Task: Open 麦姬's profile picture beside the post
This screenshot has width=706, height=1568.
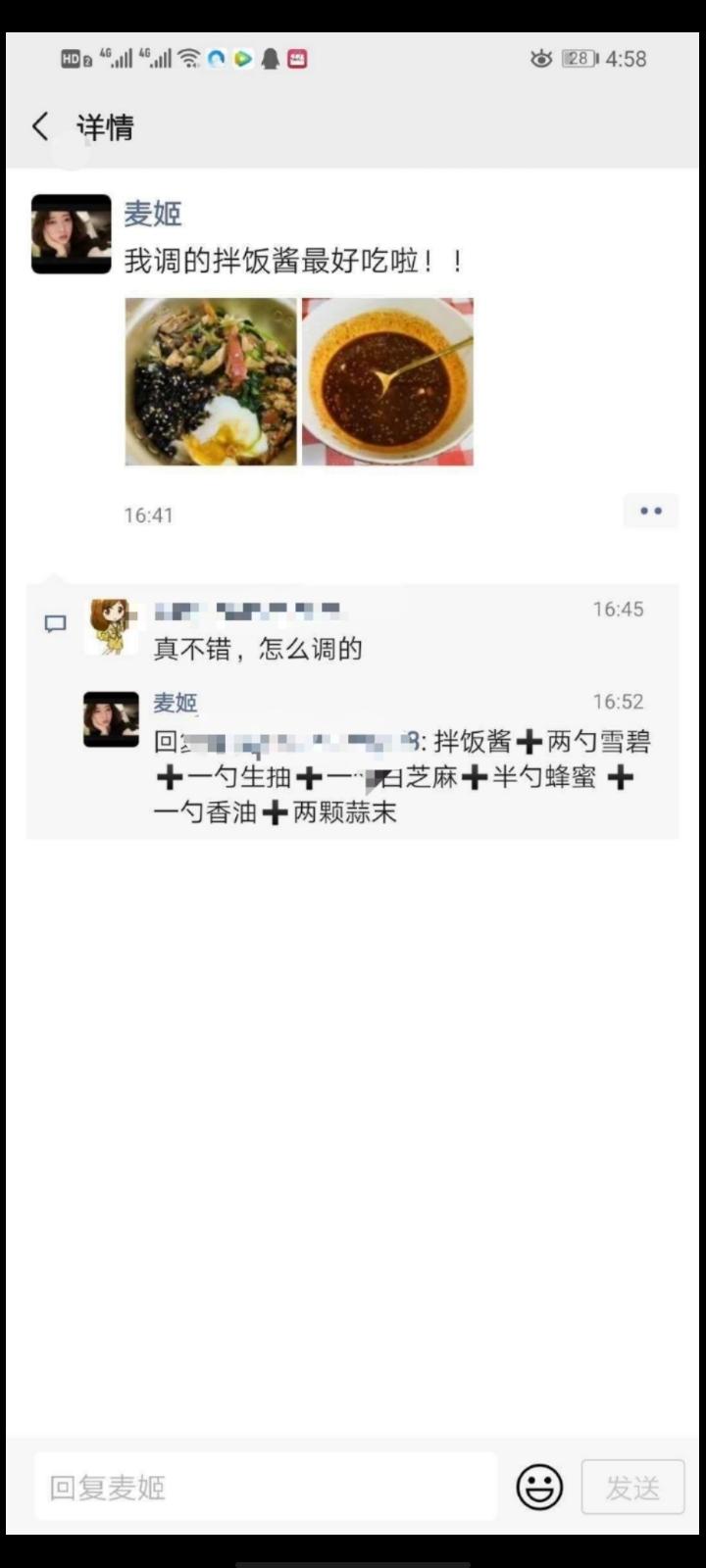Action: [x=71, y=234]
